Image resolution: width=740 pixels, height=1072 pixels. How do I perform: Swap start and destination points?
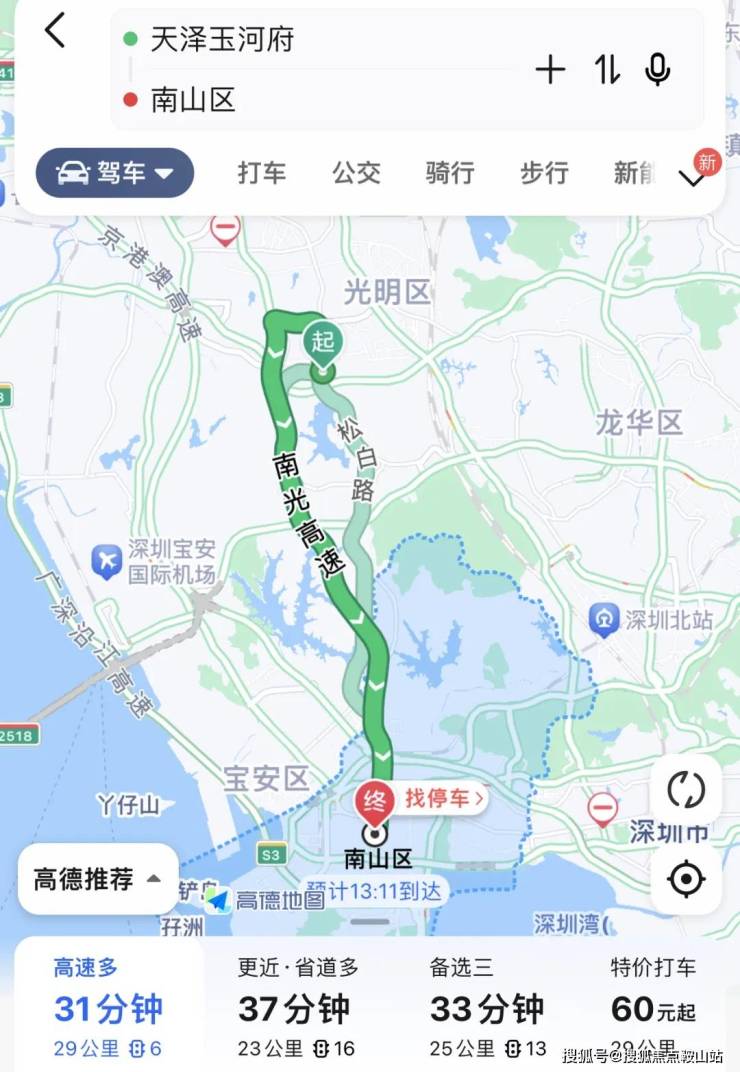coord(606,69)
